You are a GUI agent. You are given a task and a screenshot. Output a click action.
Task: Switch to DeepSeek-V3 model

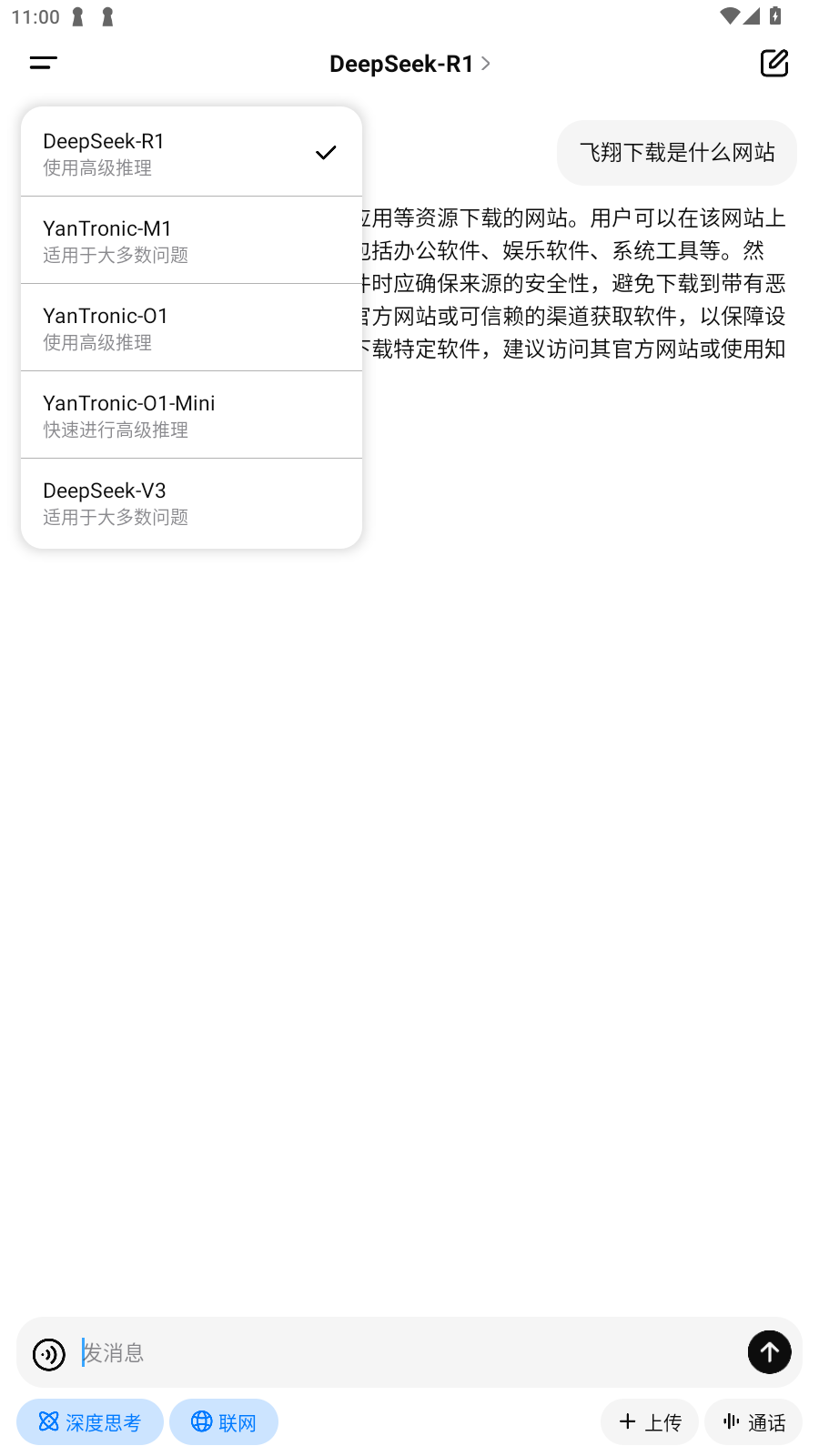pos(191,502)
